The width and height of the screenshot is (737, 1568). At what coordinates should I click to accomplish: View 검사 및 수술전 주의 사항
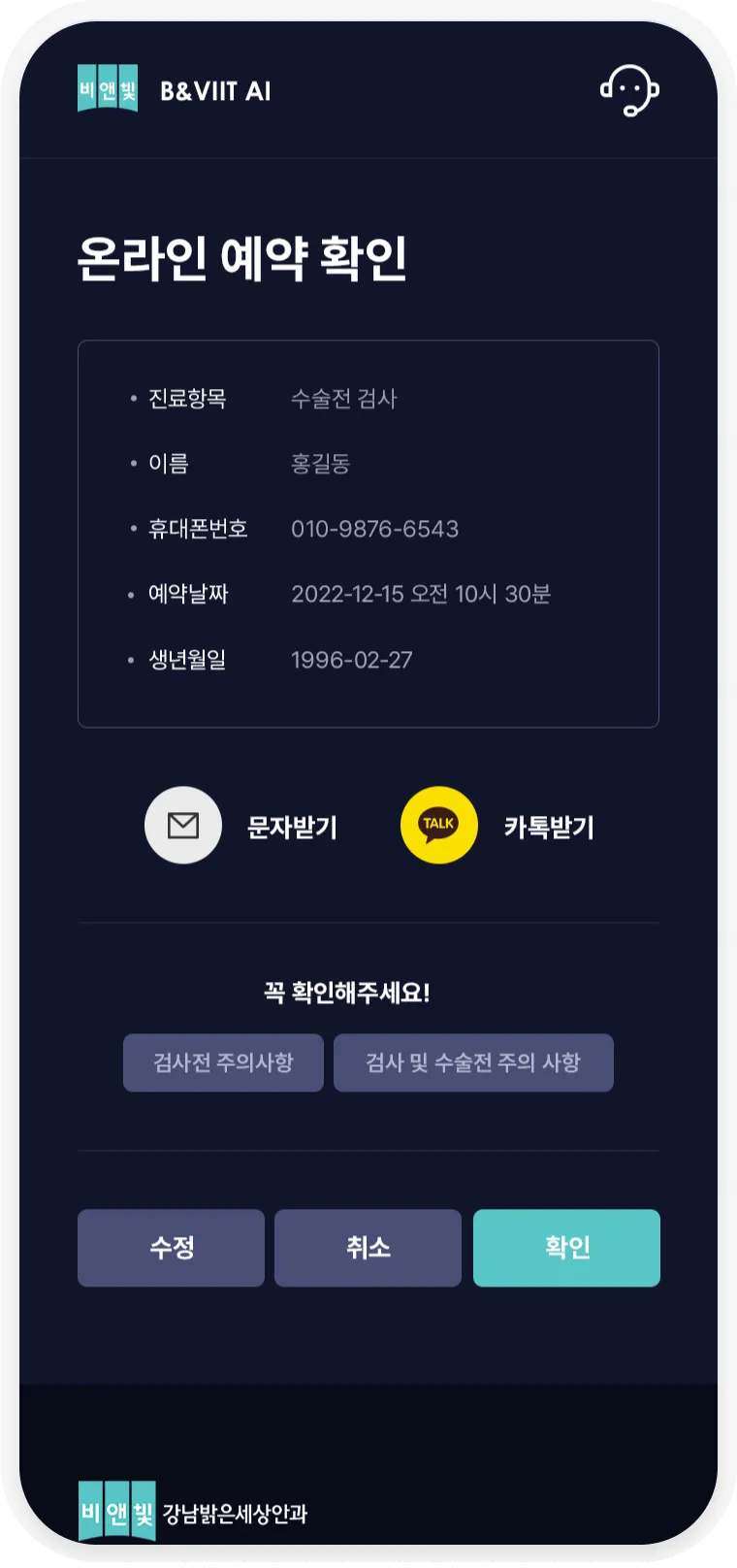pyautogui.click(x=473, y=1062)
